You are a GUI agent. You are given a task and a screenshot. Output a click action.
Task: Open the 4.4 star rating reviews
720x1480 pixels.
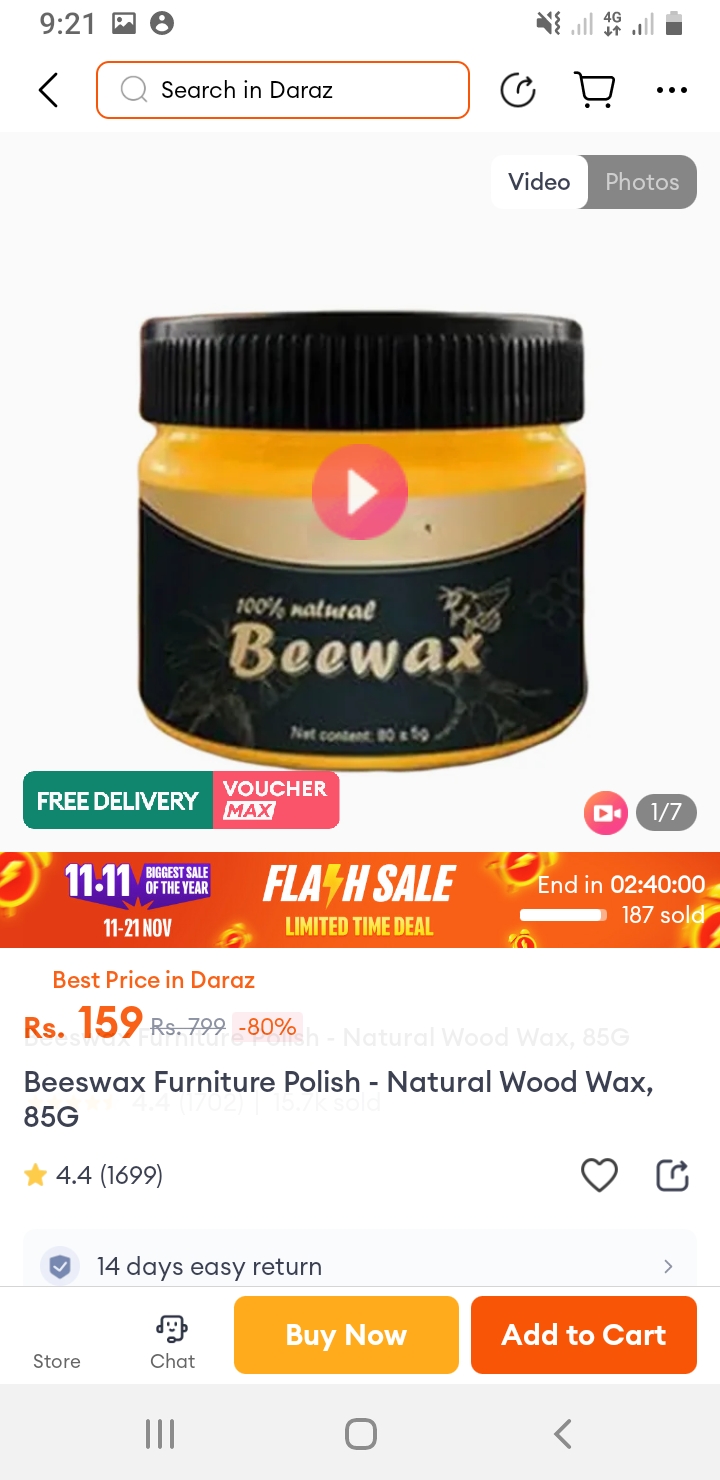click(x=94, y=1175)
